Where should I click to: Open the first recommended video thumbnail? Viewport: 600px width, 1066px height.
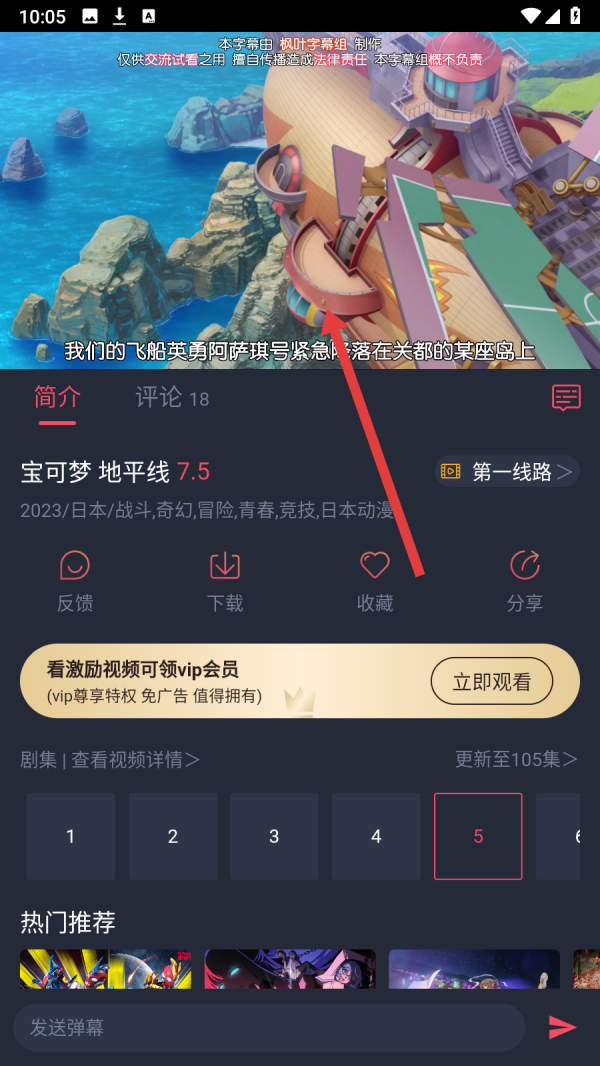point(105,969)
